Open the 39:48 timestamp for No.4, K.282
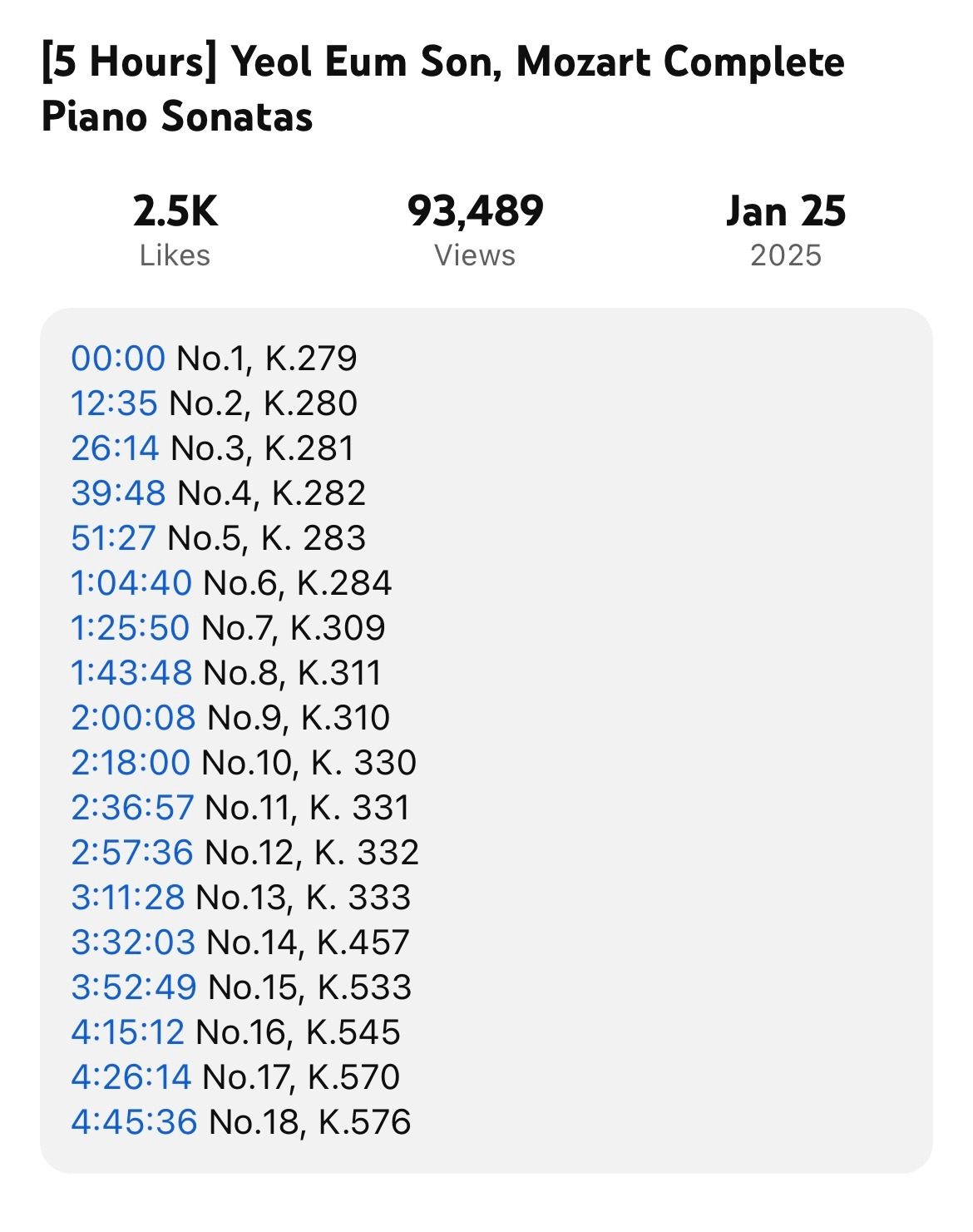The height and width of the screenshot is (1232, 973). click(118, 493)
